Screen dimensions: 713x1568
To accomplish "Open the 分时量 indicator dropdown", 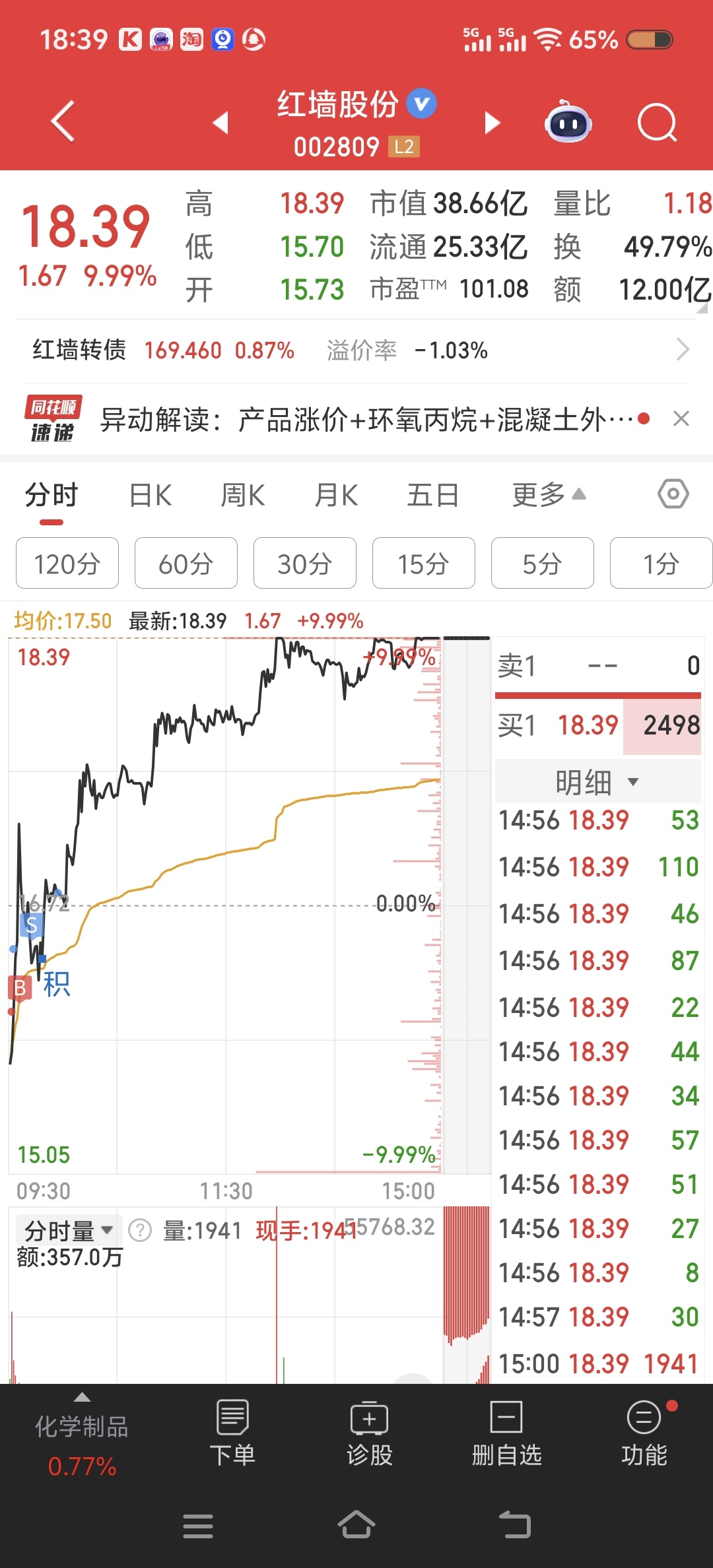I will coord(69,1231).
